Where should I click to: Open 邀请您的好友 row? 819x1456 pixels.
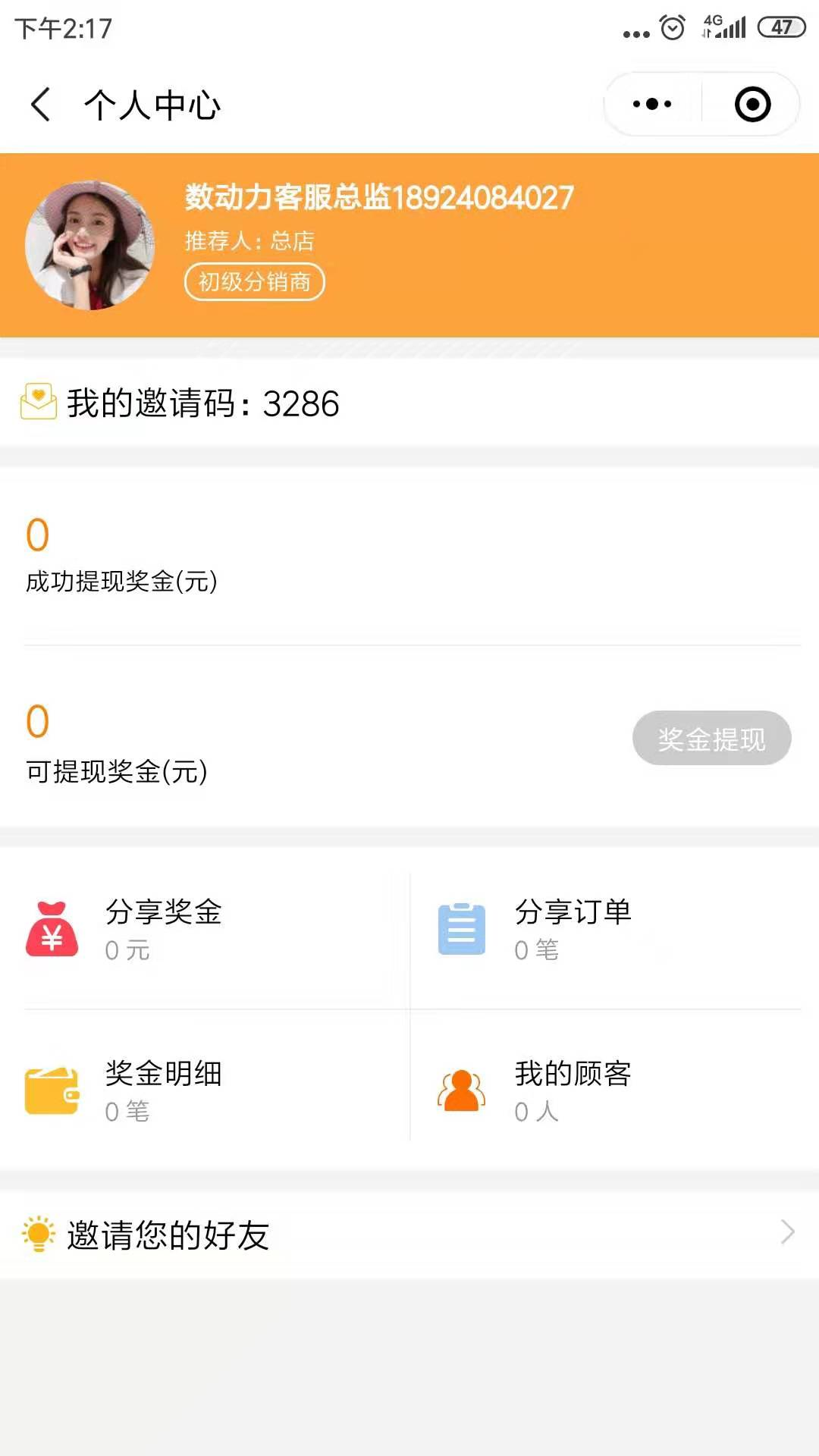(x=409, y=1235)
